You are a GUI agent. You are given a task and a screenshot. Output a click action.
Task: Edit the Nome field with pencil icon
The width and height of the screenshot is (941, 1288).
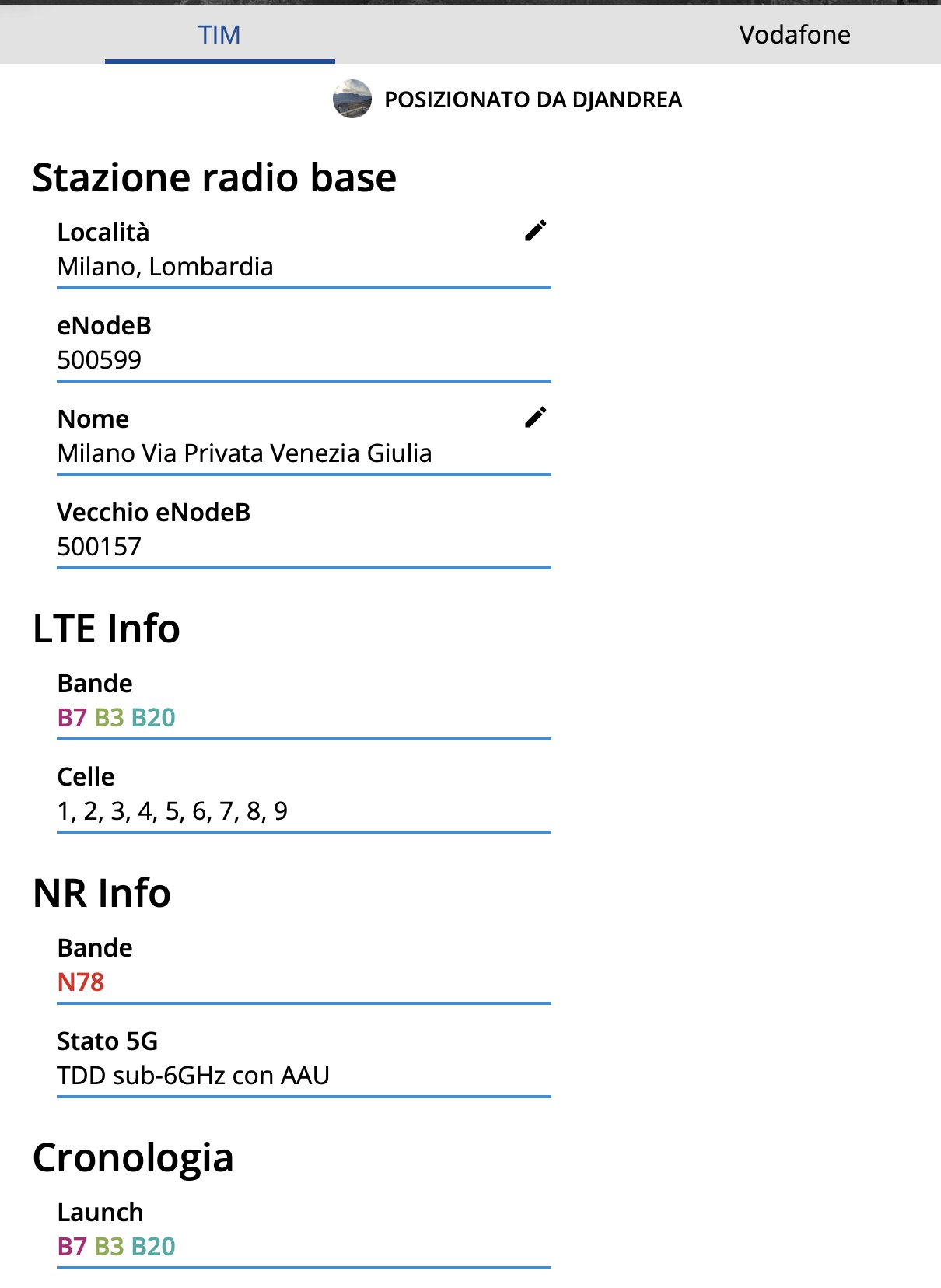(535, 417)
